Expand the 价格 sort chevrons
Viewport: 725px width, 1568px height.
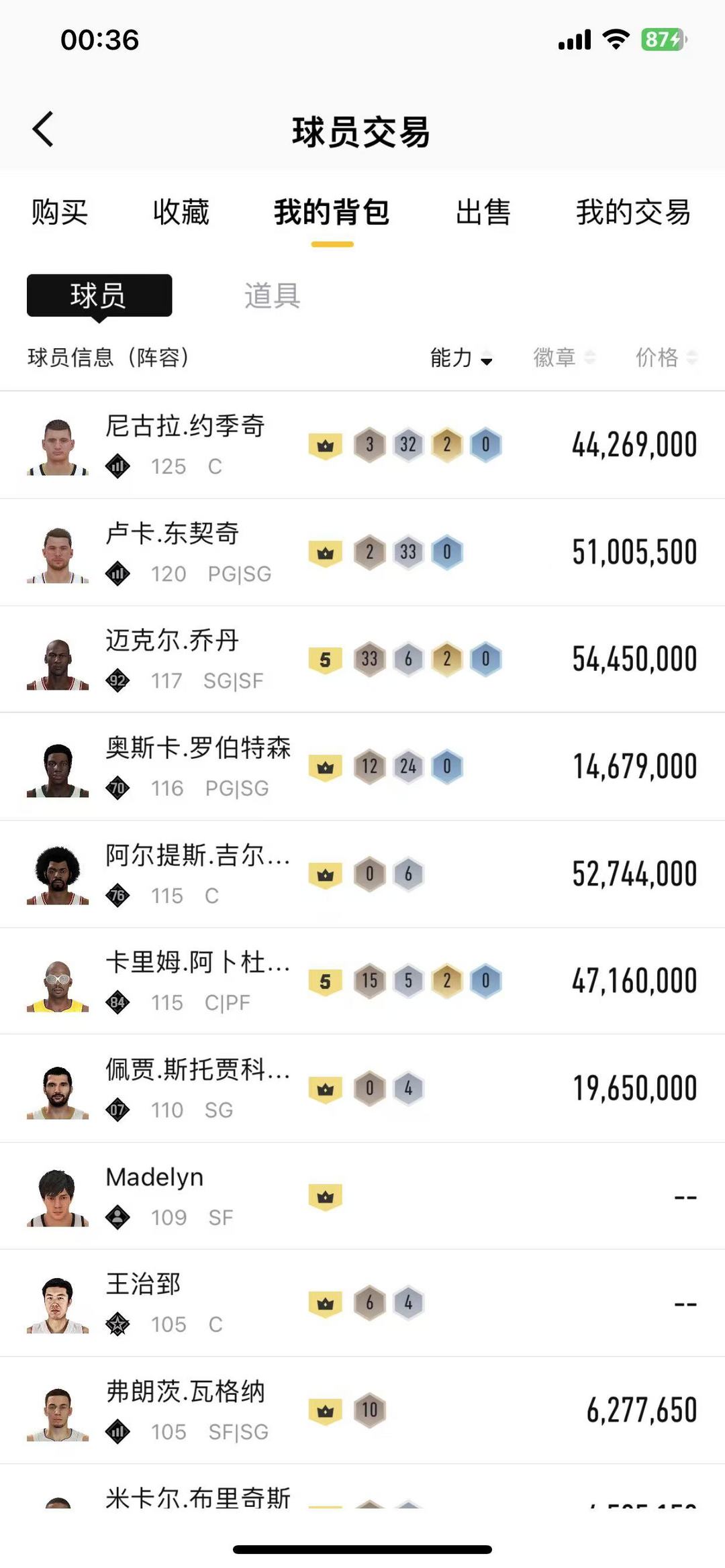pyautogui.click(x=692, y=358)
